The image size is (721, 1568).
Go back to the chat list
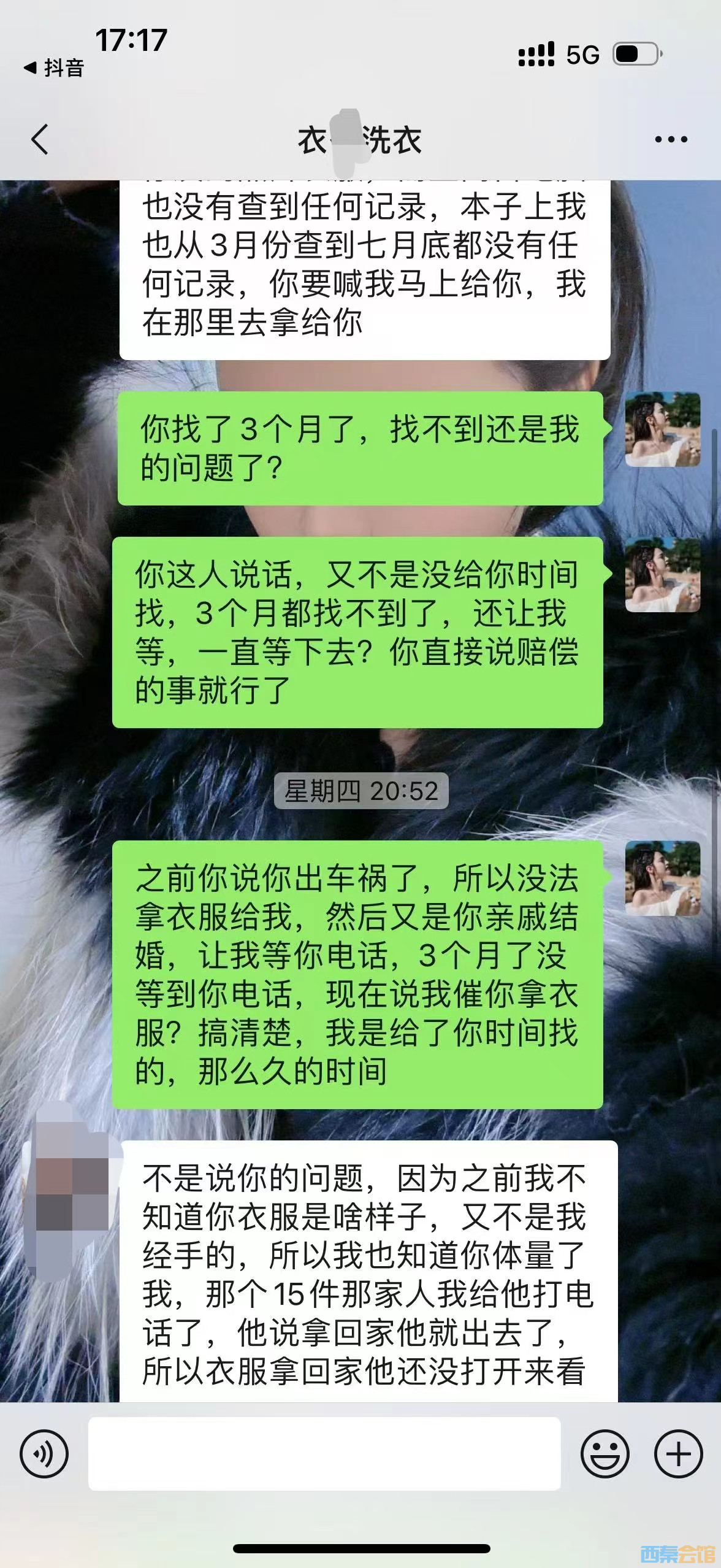point(40,139)
